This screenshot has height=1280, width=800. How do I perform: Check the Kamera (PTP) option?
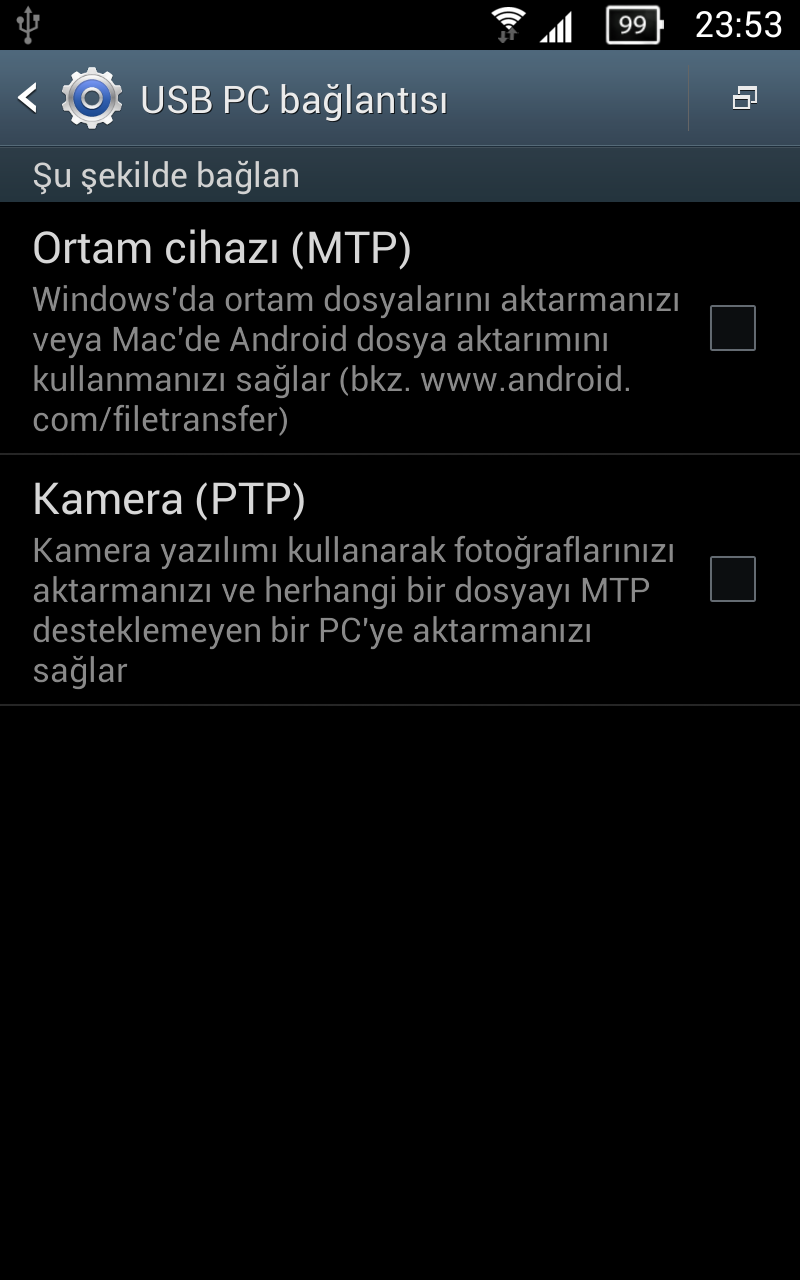click(x=732, y=579)
